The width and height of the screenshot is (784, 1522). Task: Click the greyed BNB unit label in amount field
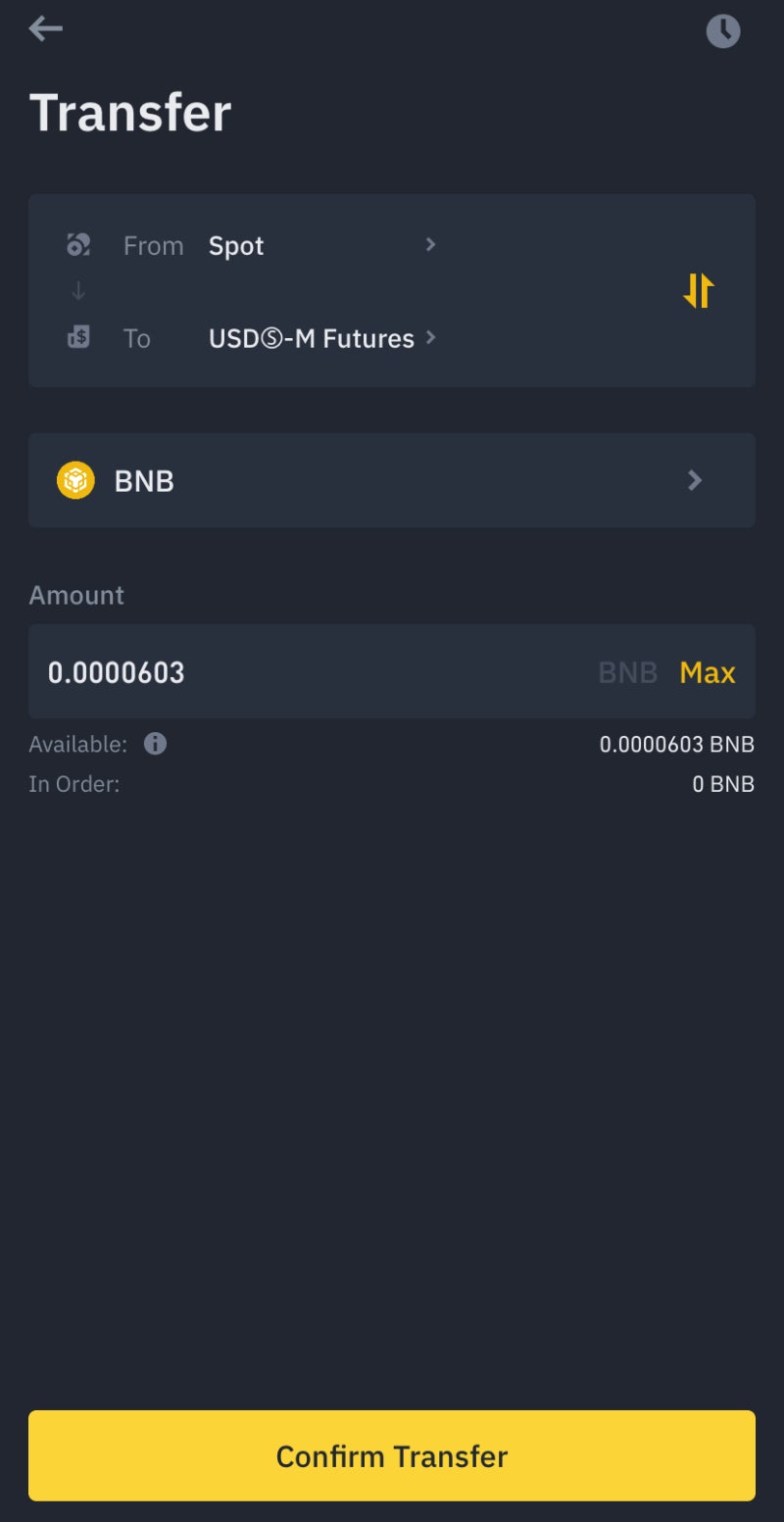627,672
